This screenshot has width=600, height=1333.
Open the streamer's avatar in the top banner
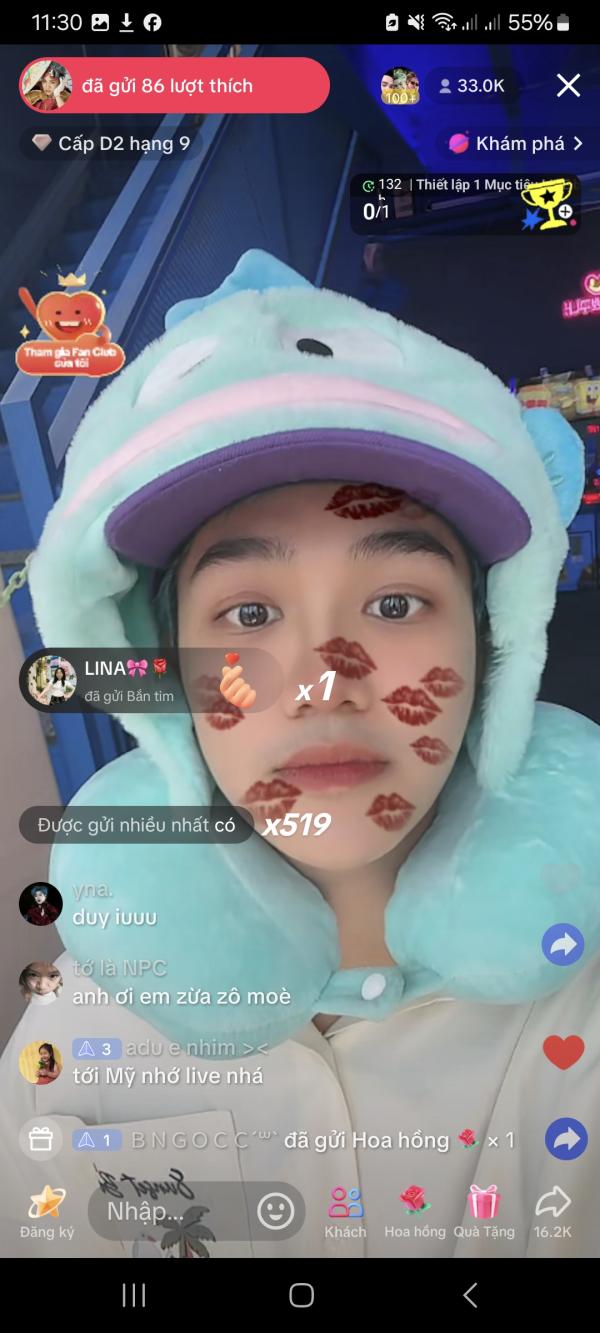[47, 86]
